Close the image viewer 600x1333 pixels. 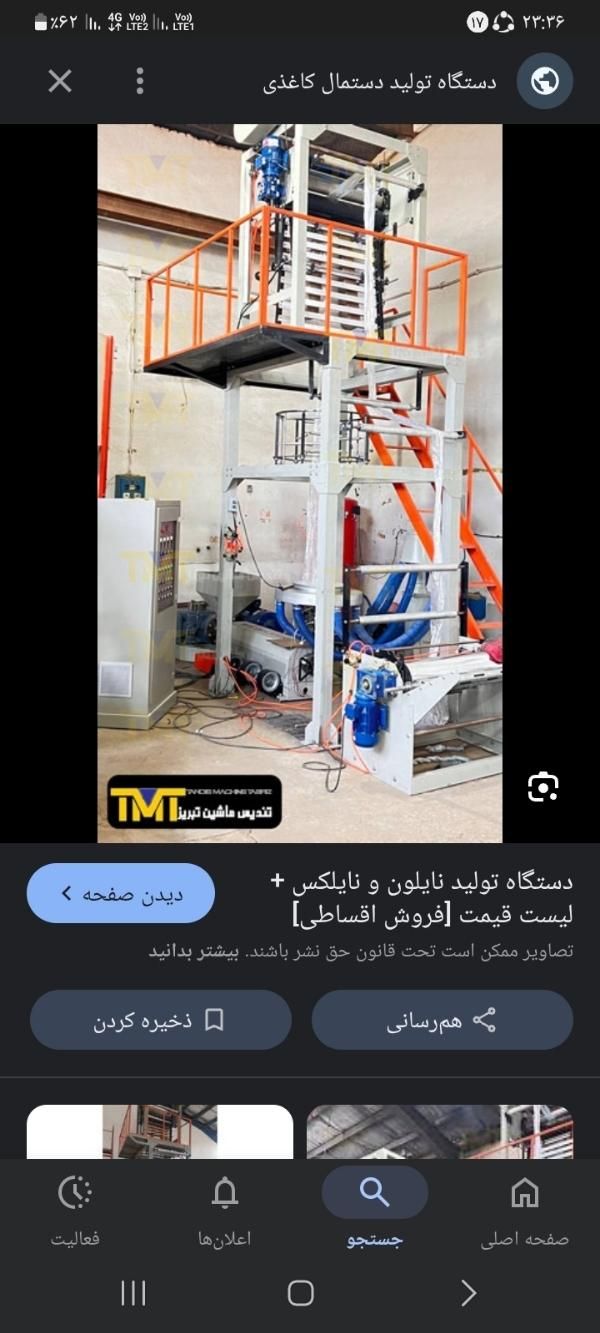pyautogui.click(x=60, y=81)
